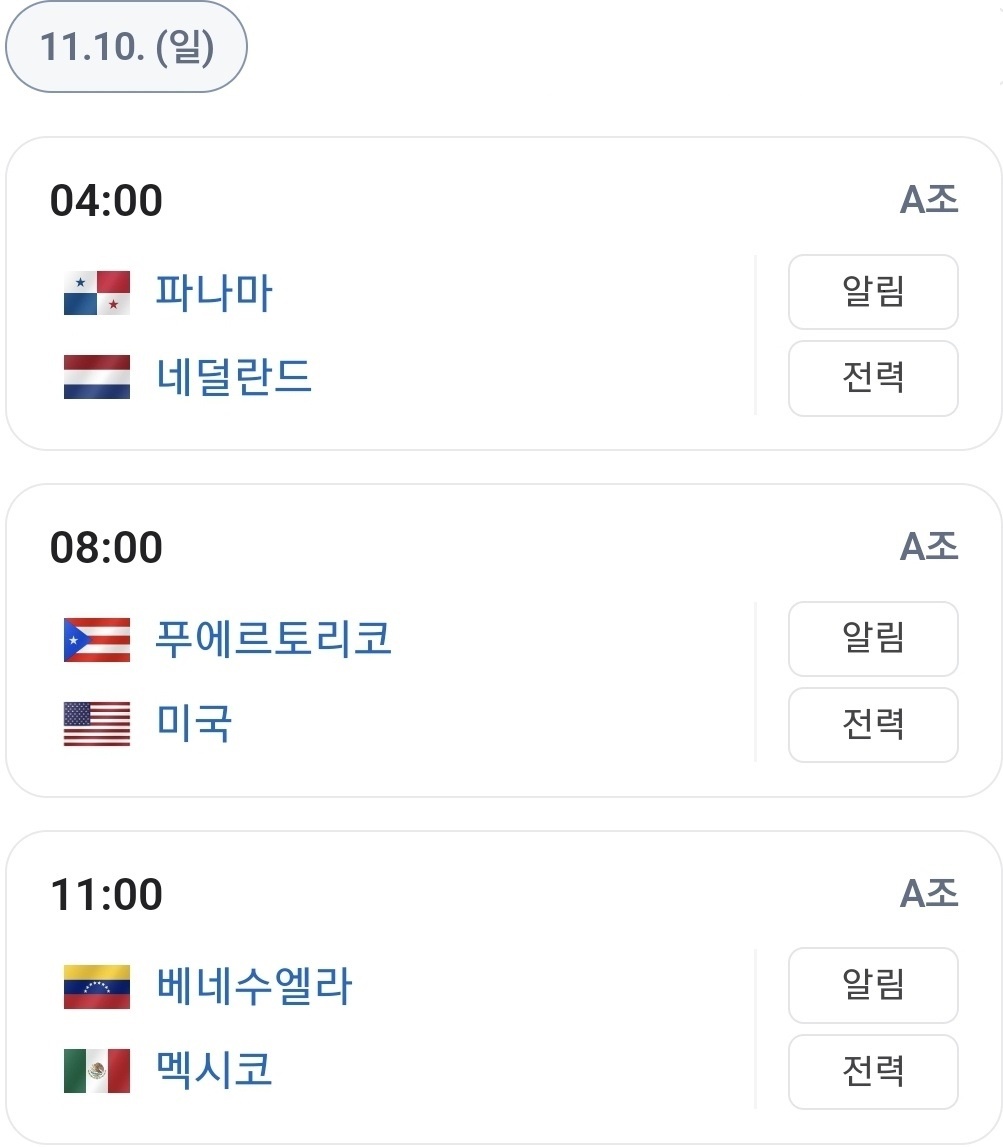Open 전력 for 푸에르토리코 vs 미국 game
Image resolution: width=1003 pixels, height=1147 pixels.
pos(873,724)
